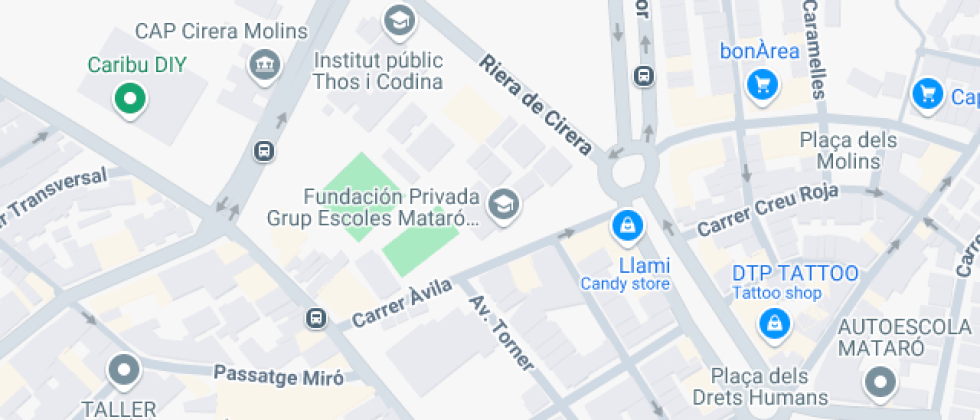The height and width of the screenshot is (420, 980).
Task: Tap the bus stop on Carrer Àvila
Action: point(316,318)
